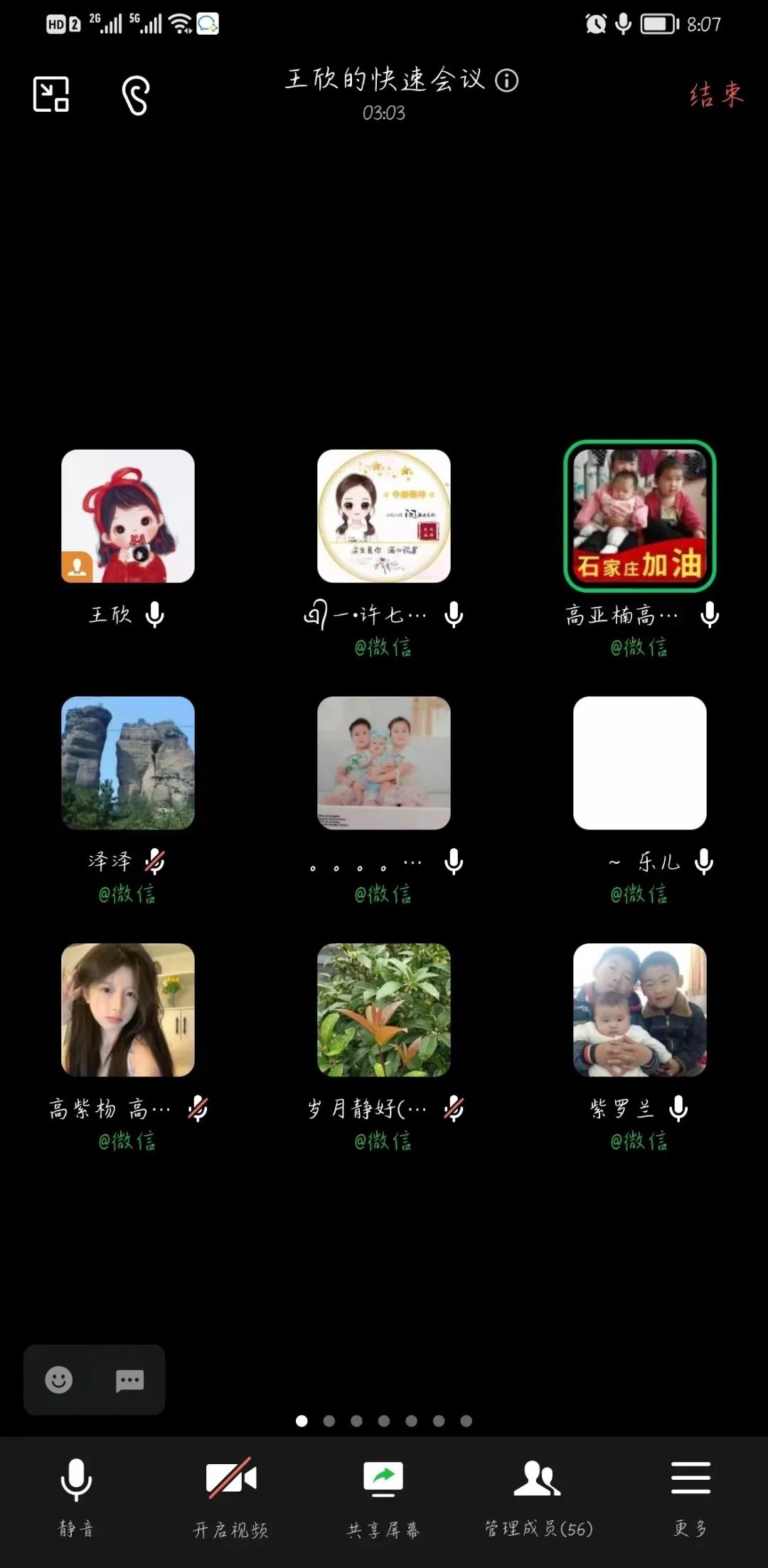Image resolution: width=768 pixels, height=1568 pixels.
Task: Tap 结束 to end the meeting
Action: (716, 94)
